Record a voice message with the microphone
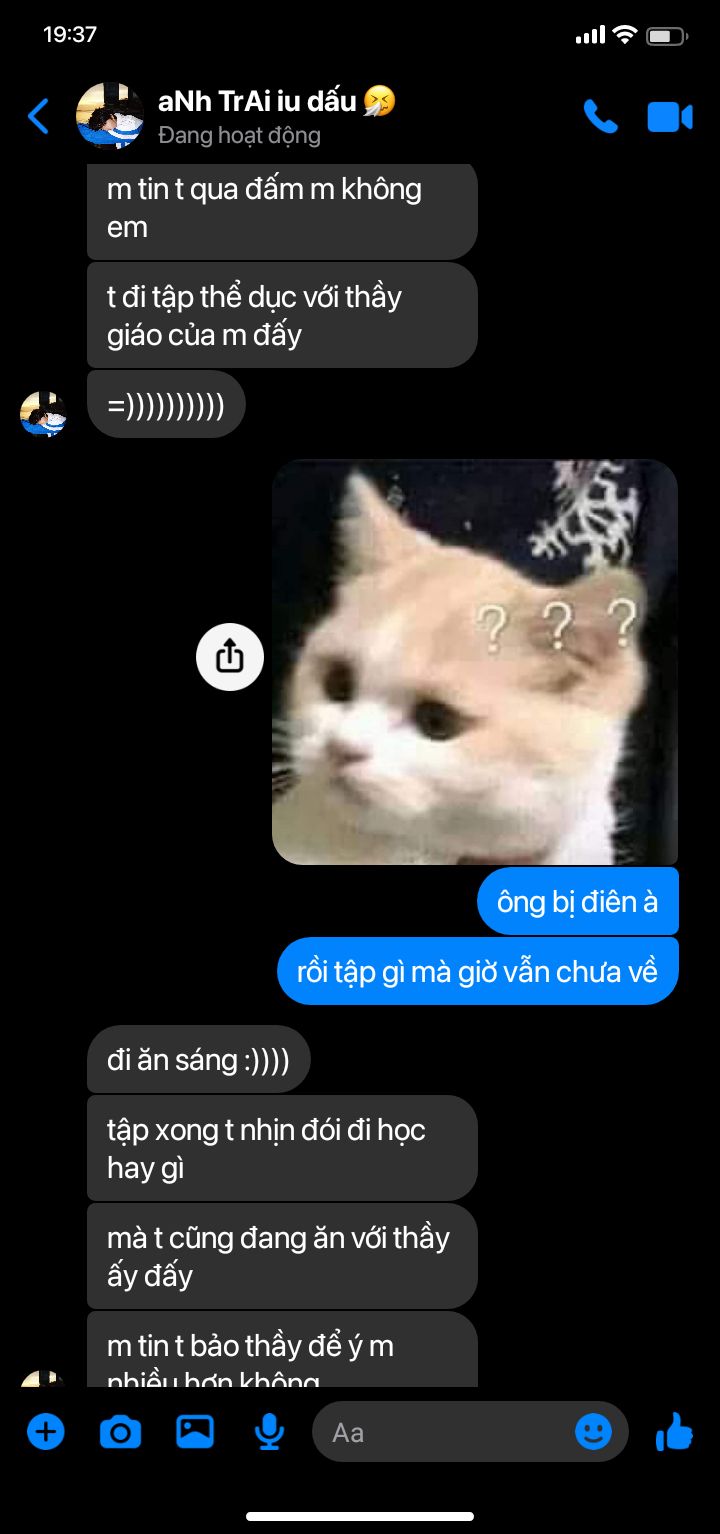The width and height of the screenshot is (720, 1534). pyautogui.click(x=269, y=1433)
